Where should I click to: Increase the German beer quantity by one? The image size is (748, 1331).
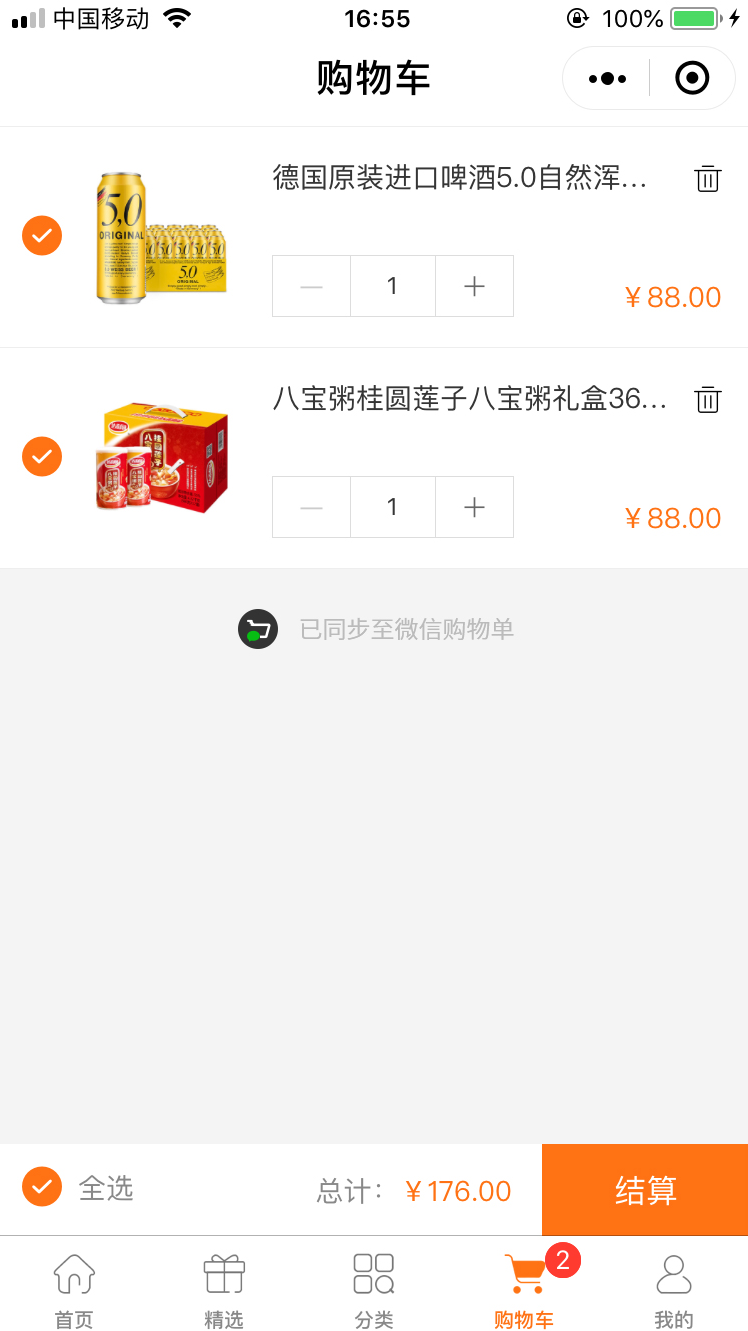pos(474,287)
